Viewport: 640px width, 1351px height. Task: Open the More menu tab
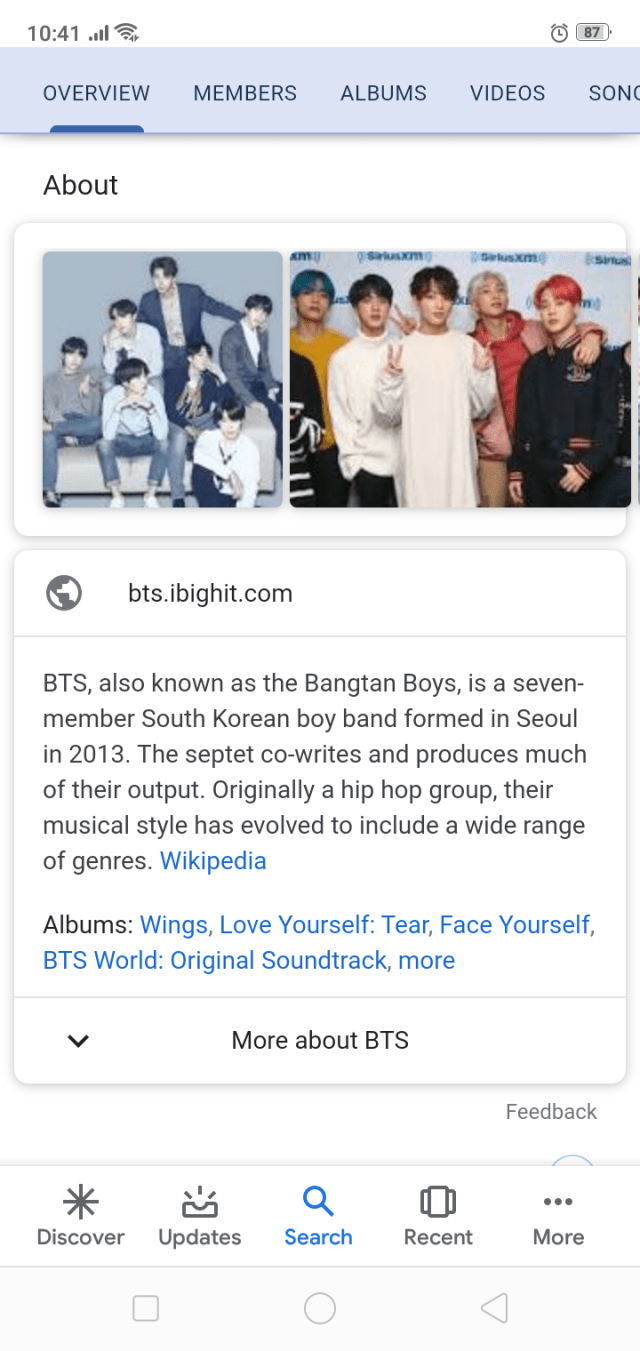[558, 1217]
